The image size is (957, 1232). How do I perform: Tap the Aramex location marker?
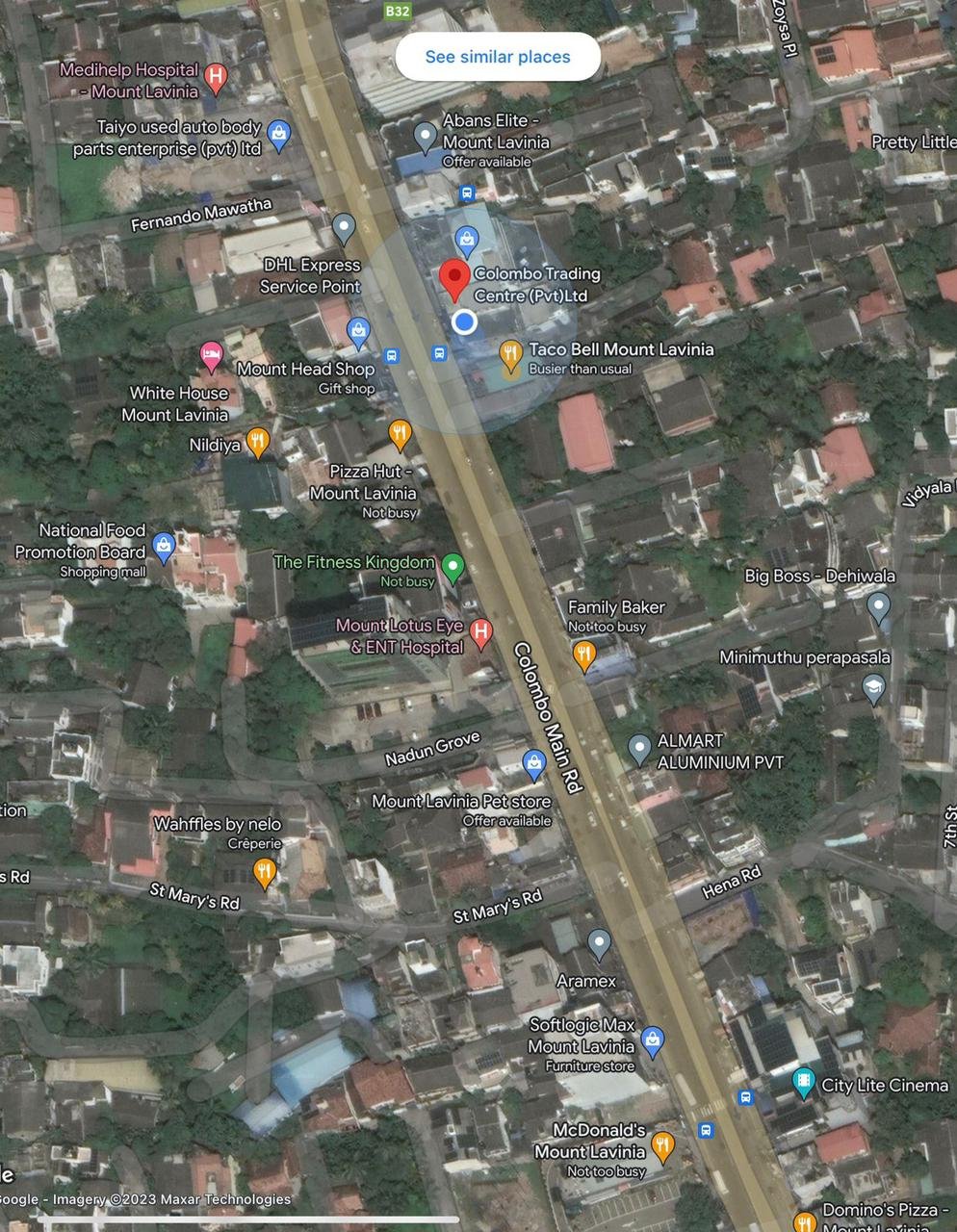click(x=599, y=942)
